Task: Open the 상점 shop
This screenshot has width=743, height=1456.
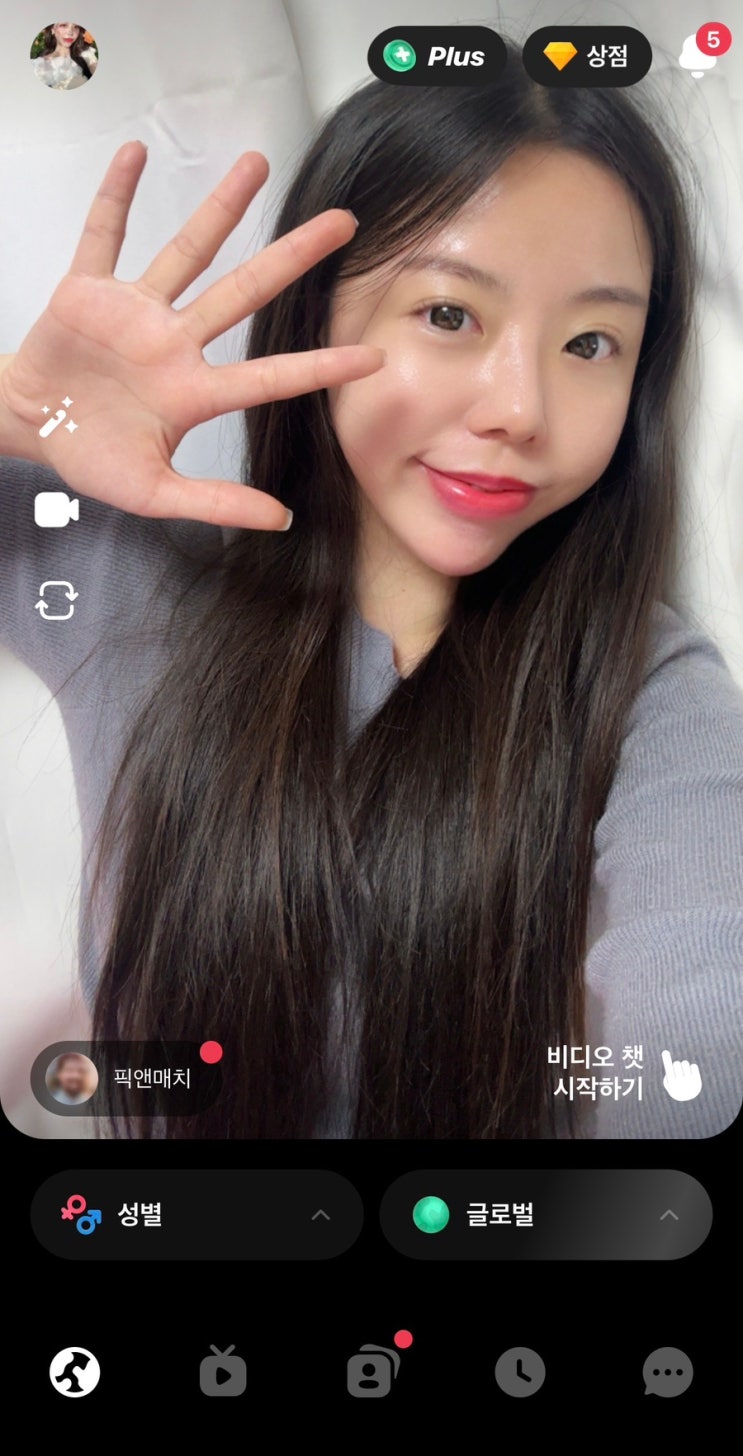Action: pyautogui.click(x=587, y=56)
